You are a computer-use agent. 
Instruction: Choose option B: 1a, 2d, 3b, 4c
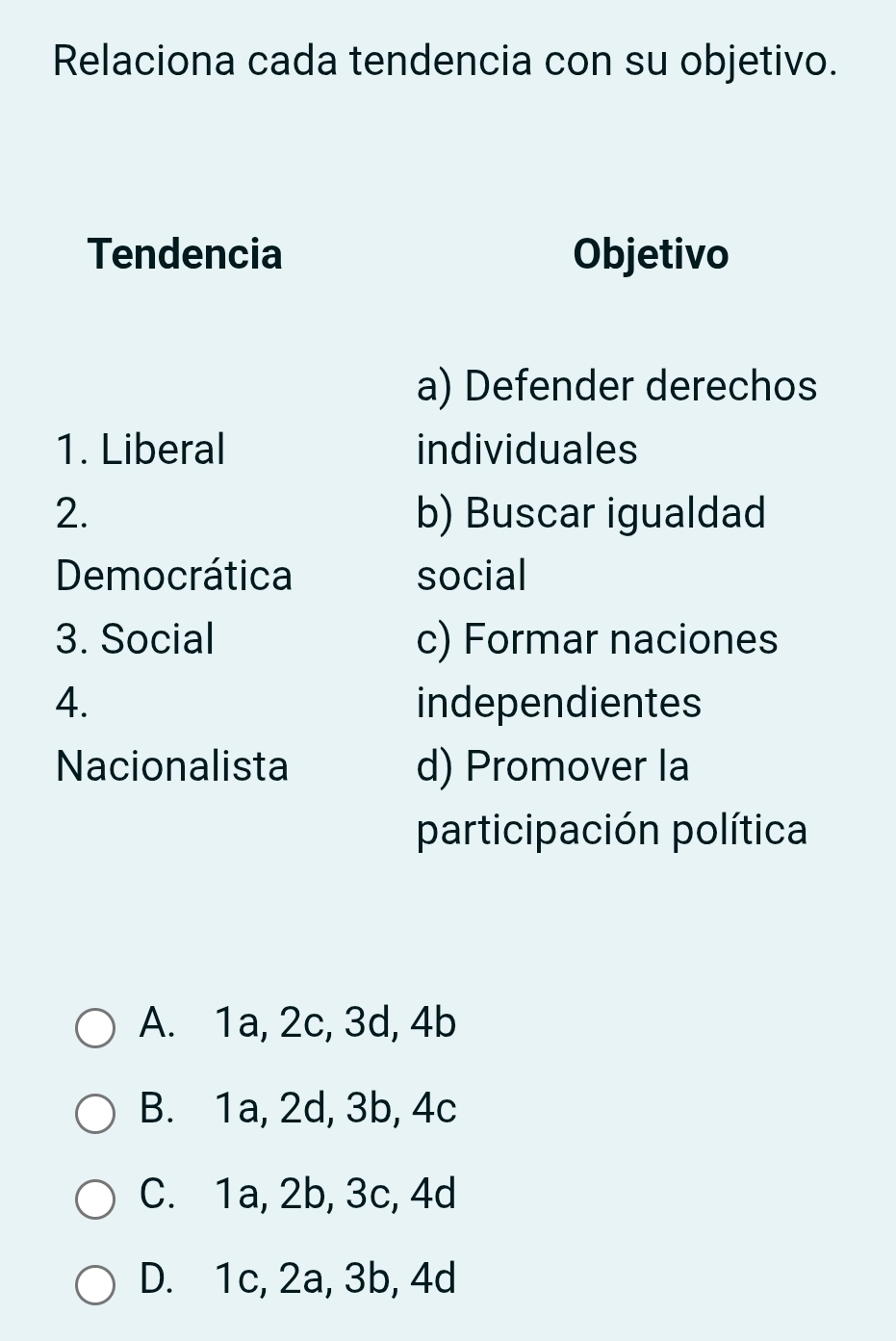(95, 1113)
